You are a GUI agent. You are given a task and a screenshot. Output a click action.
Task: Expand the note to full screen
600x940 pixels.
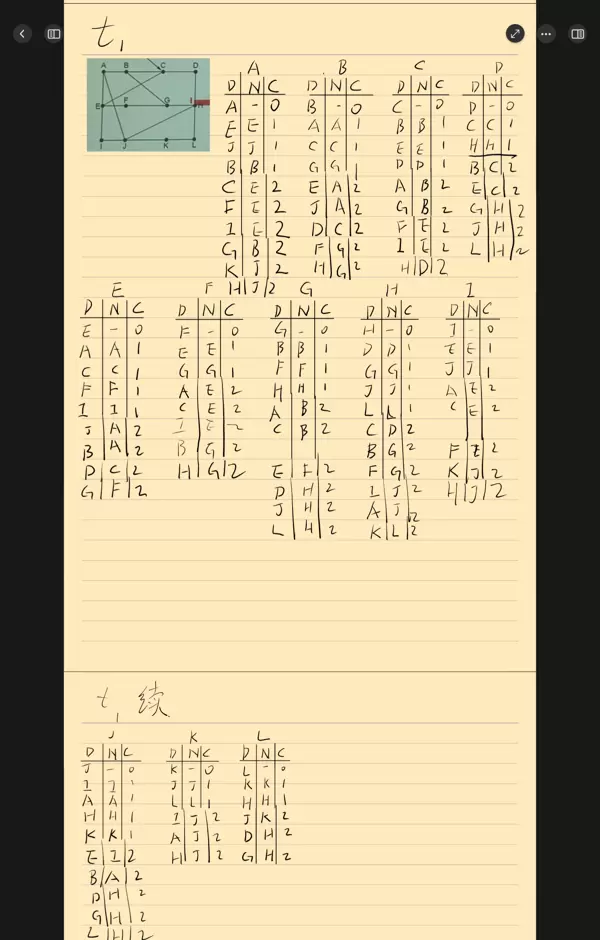[x=515, y=33]
